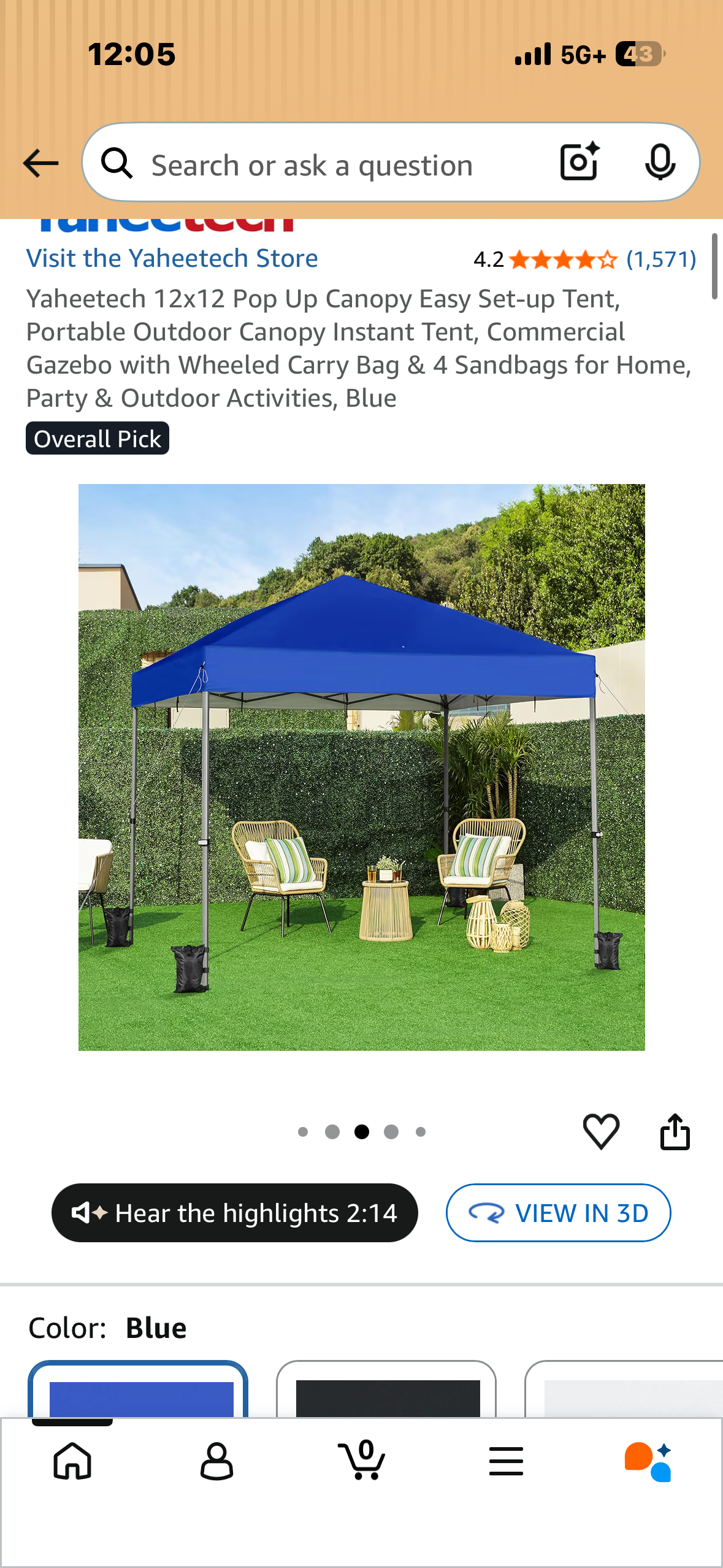Start voice search with the microphone icon
The width and height of the screenshot is (723, 1568).
click(x=661, y=163)
